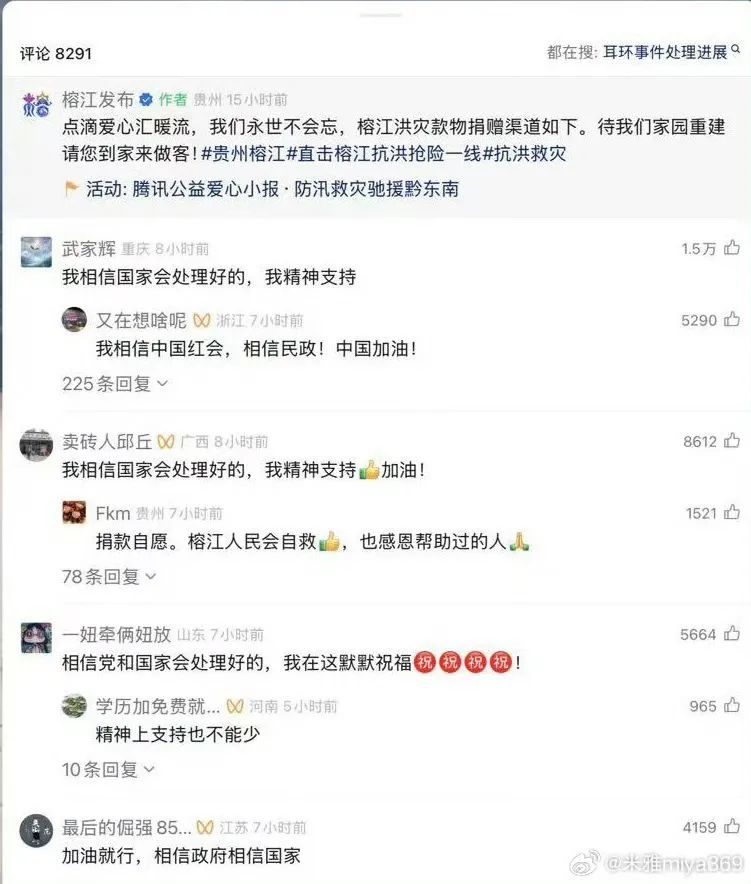Expand the 78条回复 thread
Screen dimensions: 751x884
[110, 576]
